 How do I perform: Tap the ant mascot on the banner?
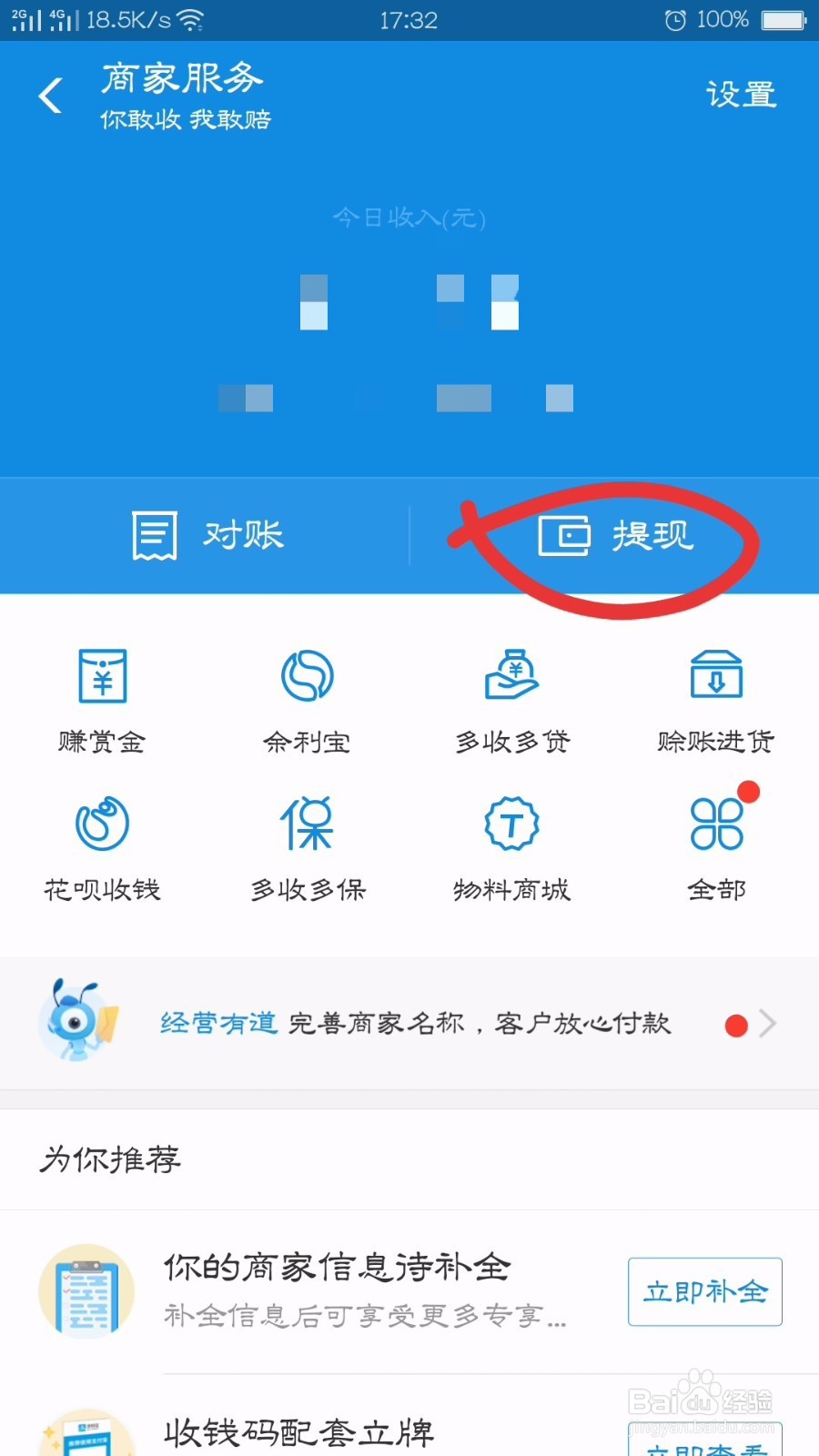click(x=77, y=1019)
